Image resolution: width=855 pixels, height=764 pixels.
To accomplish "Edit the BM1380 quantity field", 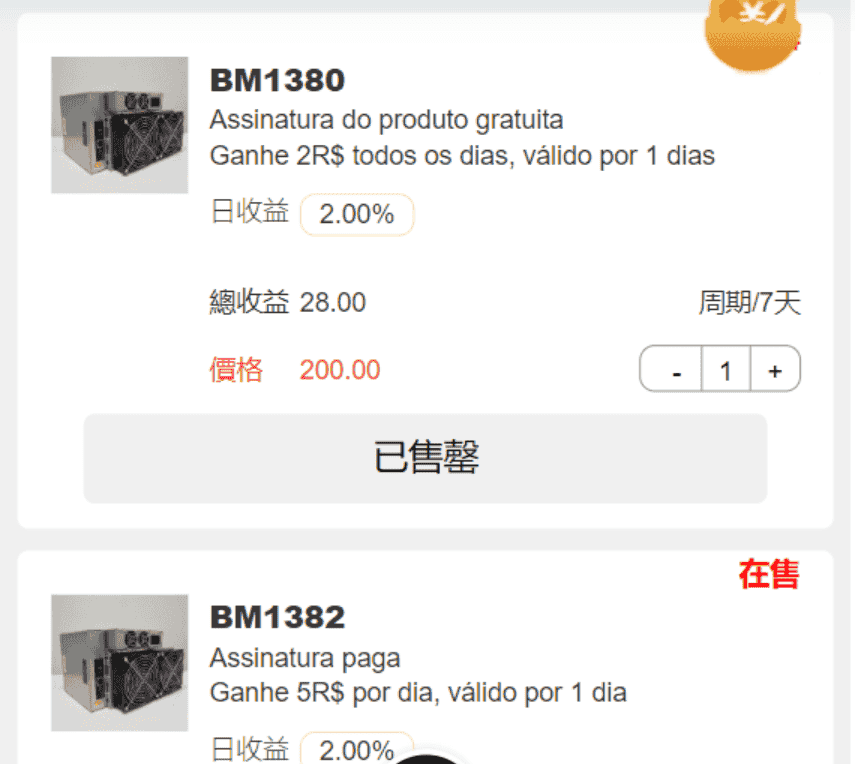I will (x=726, y=370).
